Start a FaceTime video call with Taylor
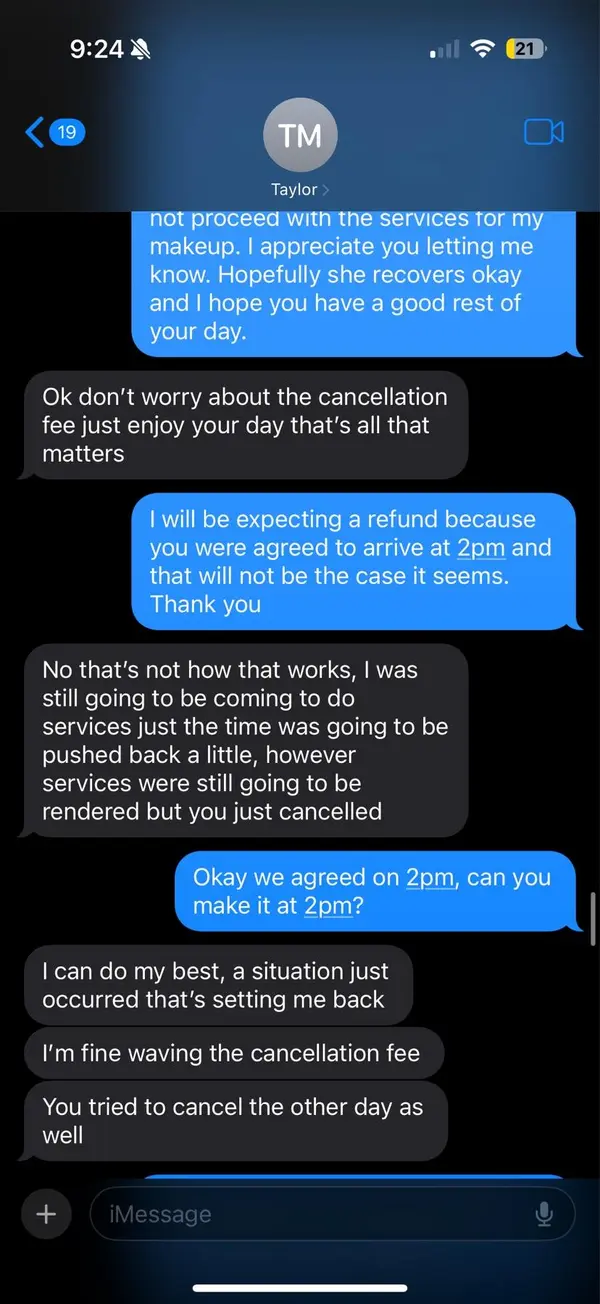The height and width of the screenshot is (1304, 600). (x=543, y=132)
